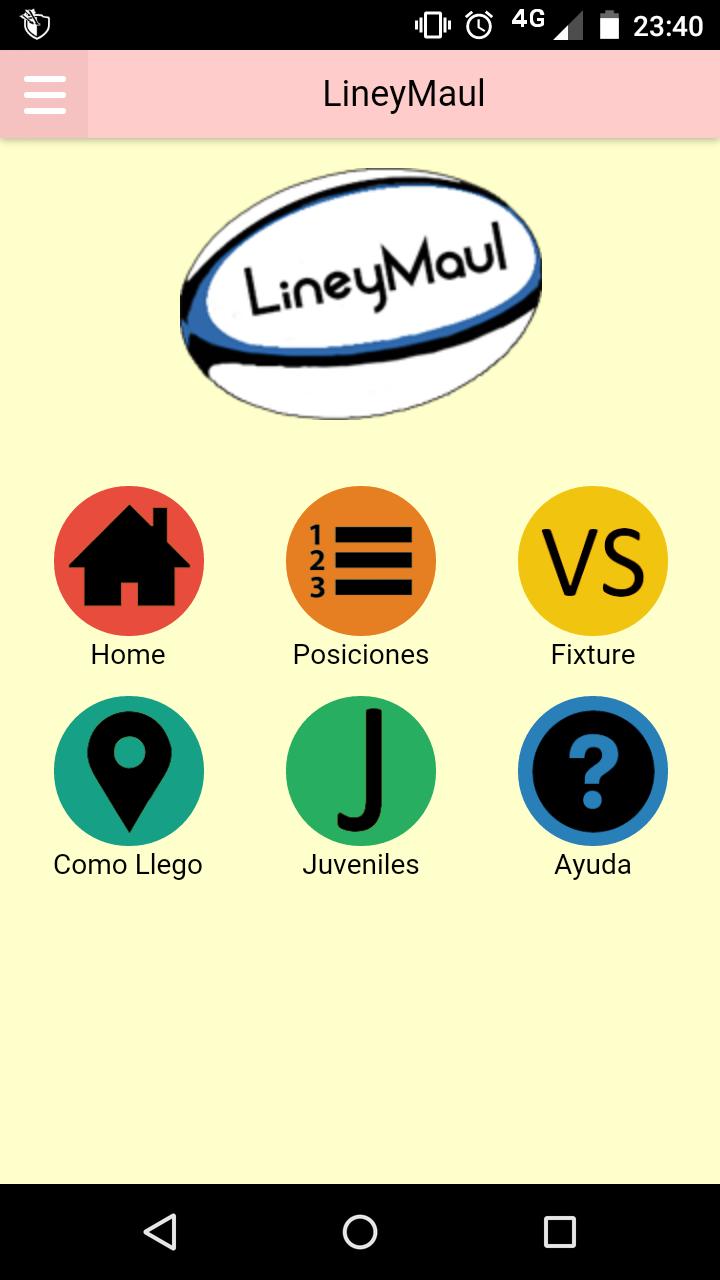Tap the Como Llego label
The height and width of the screenshot is (1280, 720).
(128, 864)
